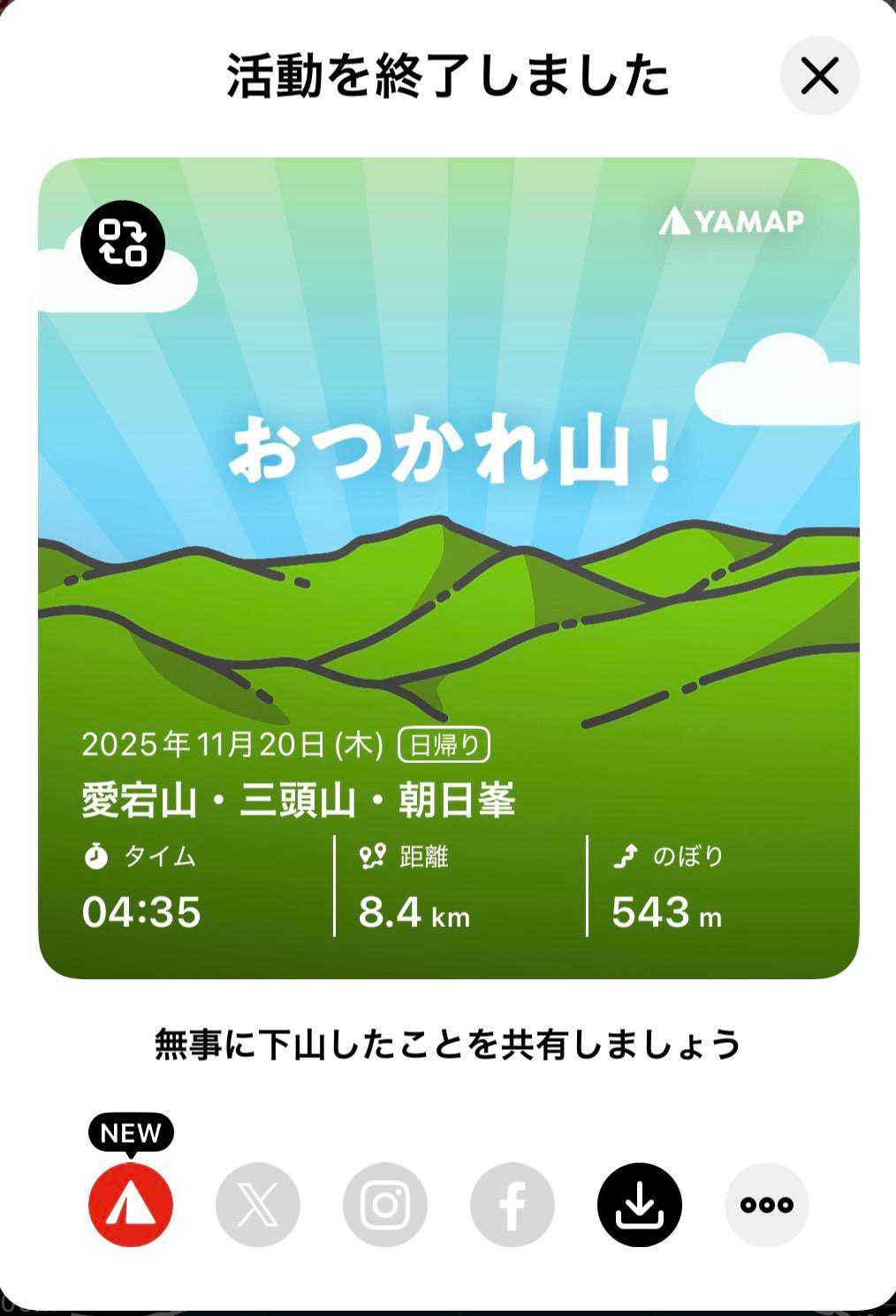Share the activity to Facebook
This screenshot has height=1316, width=896.
coord(513,1205)
